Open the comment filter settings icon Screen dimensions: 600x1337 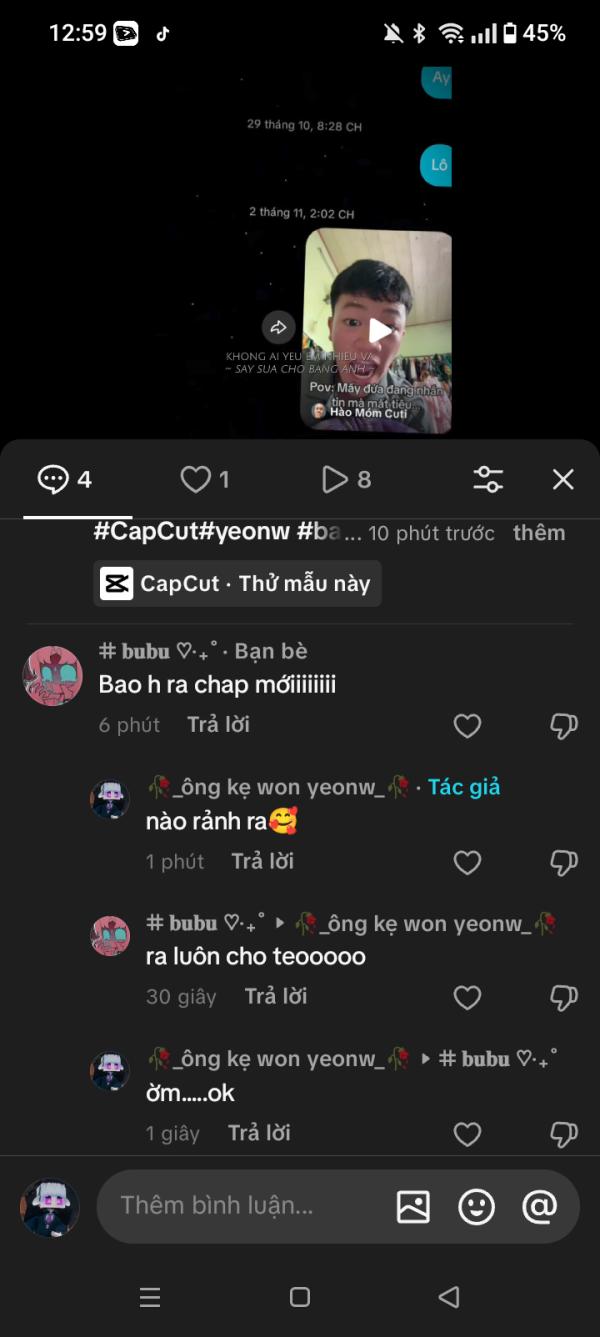(488, 480)
